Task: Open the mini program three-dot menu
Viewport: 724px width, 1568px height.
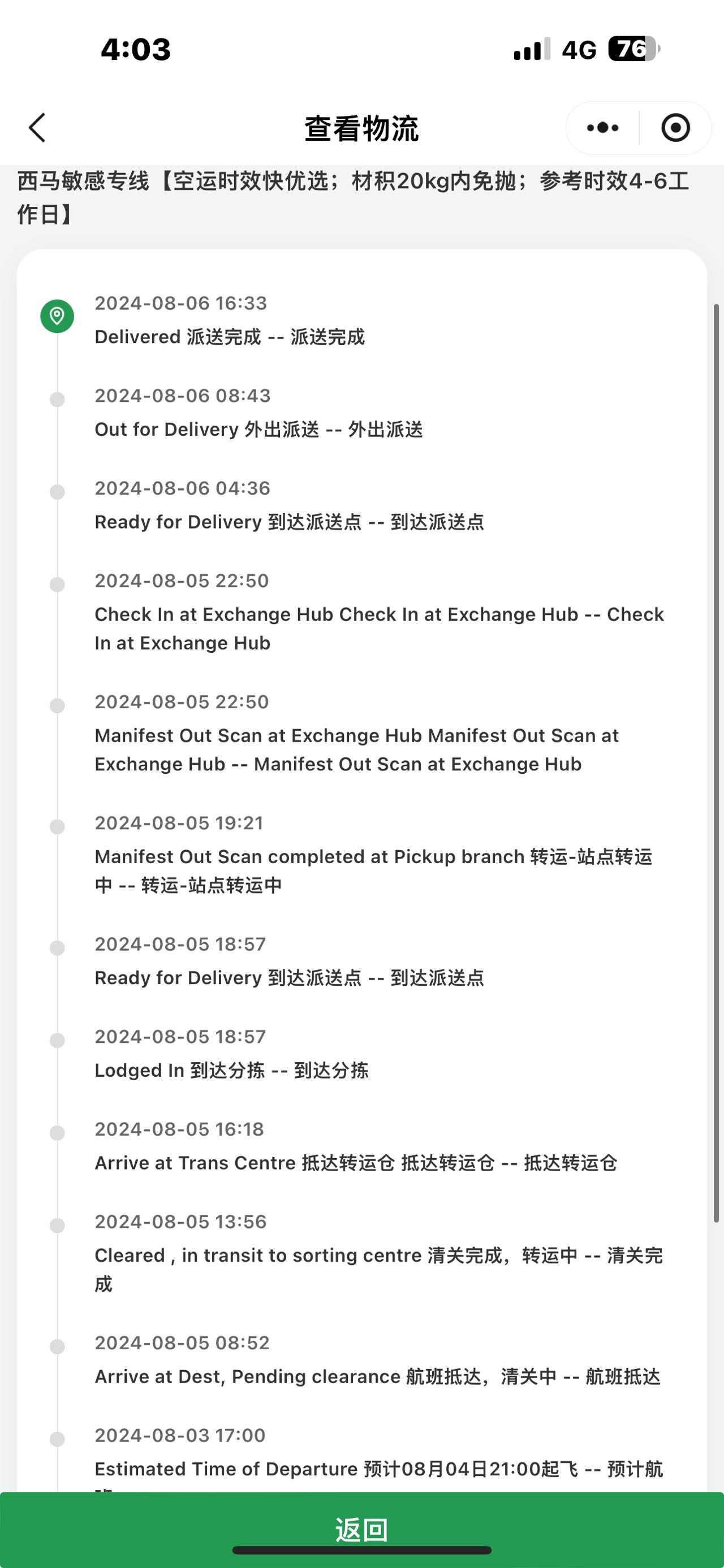Action: (603, 128)
